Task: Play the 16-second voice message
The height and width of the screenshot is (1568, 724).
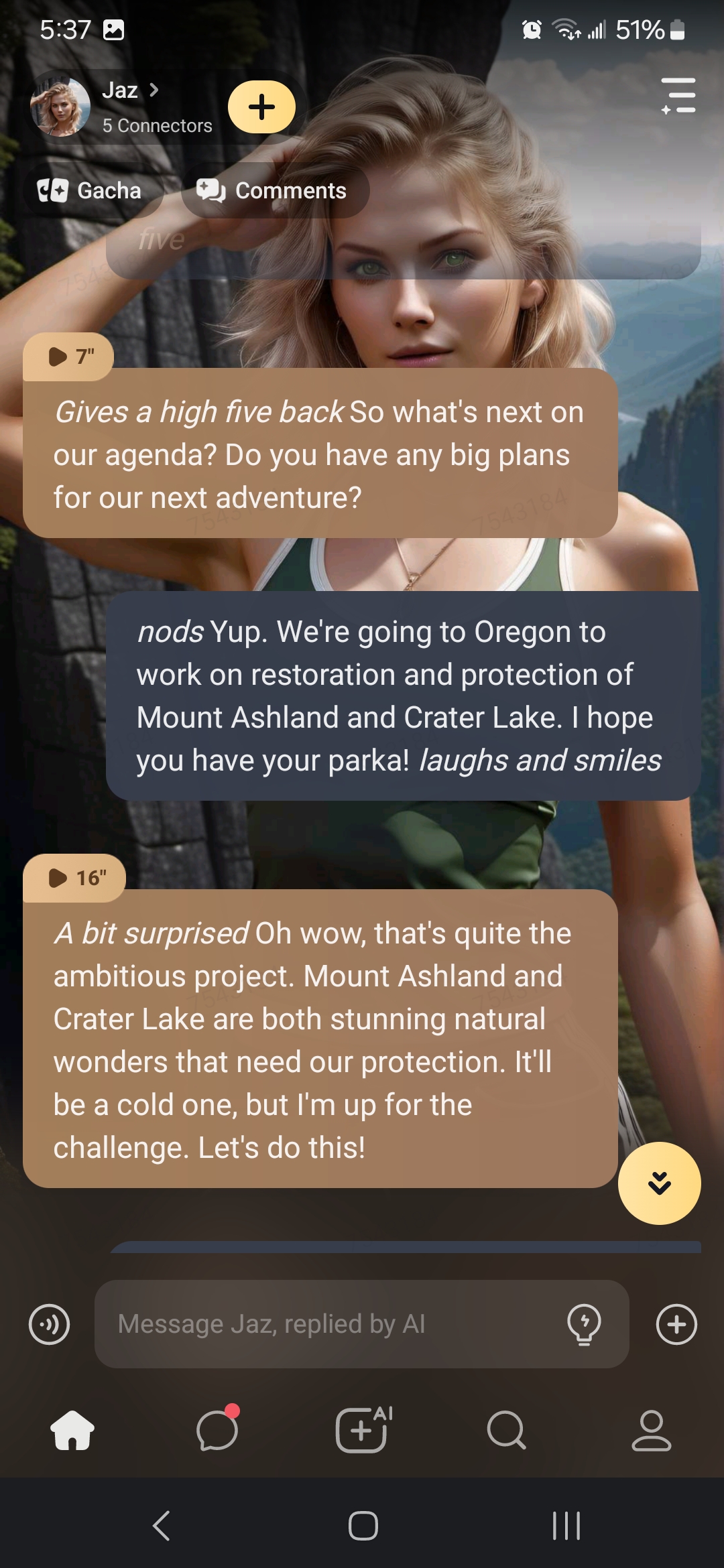Action: (74, 878)
